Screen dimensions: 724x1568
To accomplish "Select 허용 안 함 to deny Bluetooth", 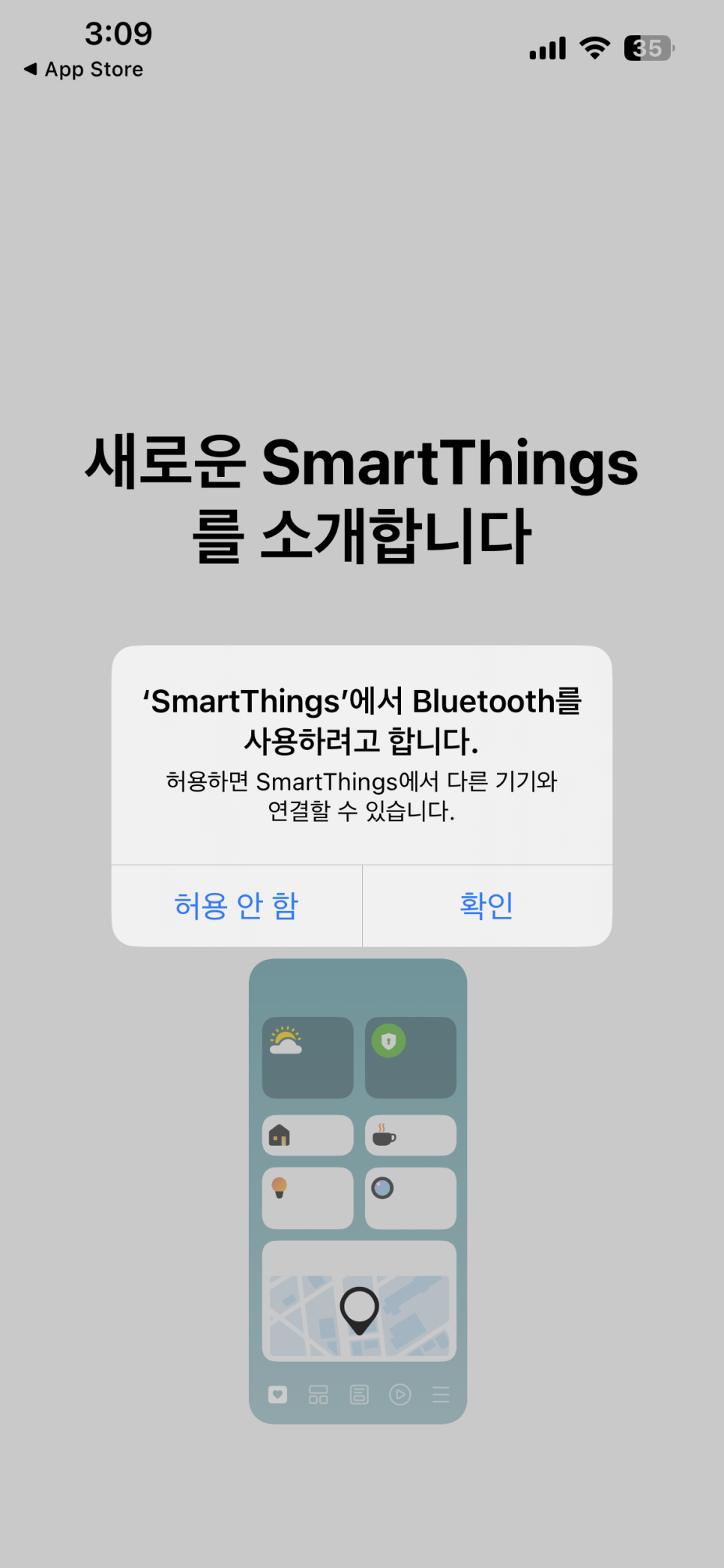I will [x=237, y=906].
